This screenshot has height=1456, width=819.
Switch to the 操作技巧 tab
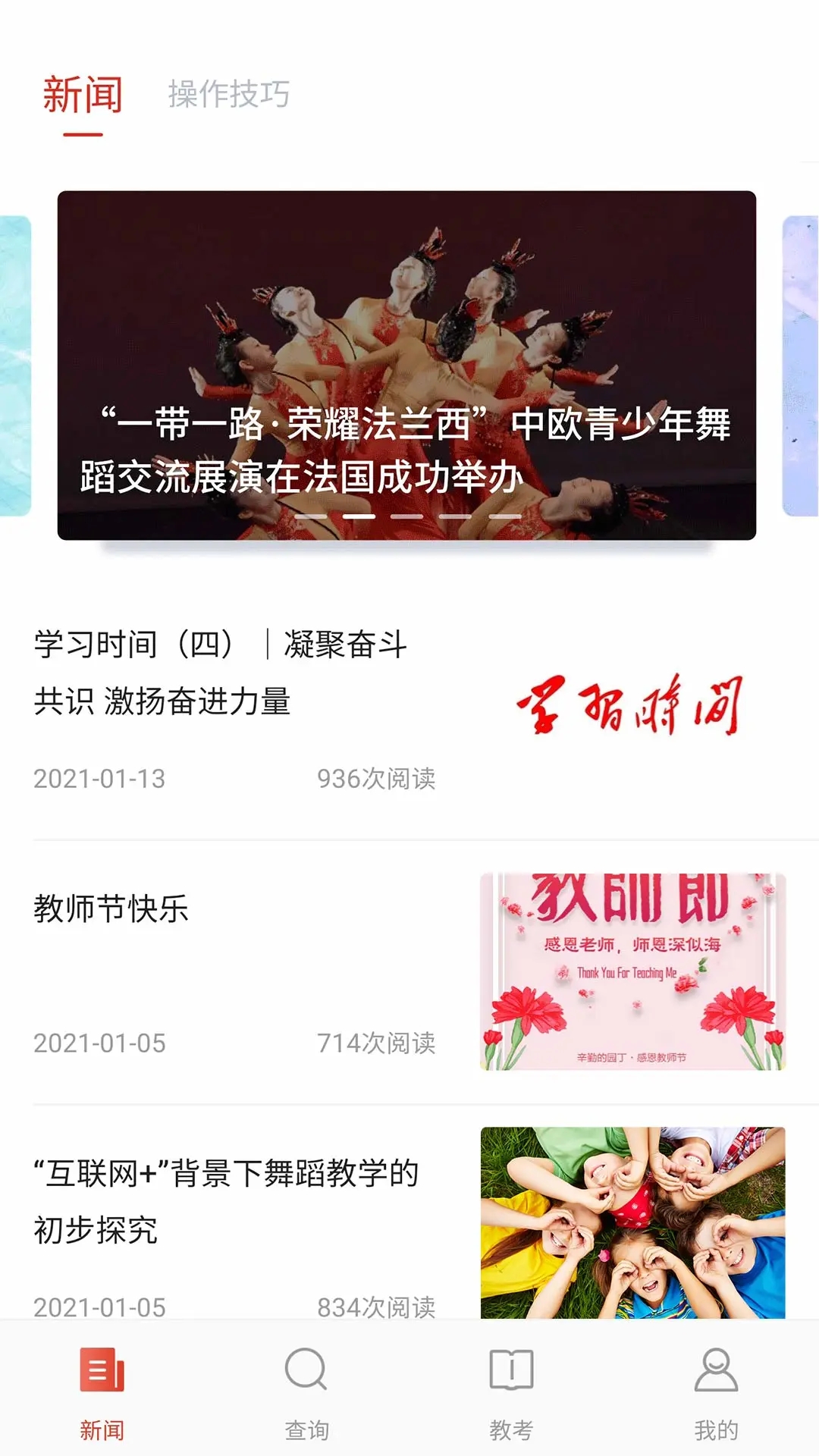(x=228, y=95)
